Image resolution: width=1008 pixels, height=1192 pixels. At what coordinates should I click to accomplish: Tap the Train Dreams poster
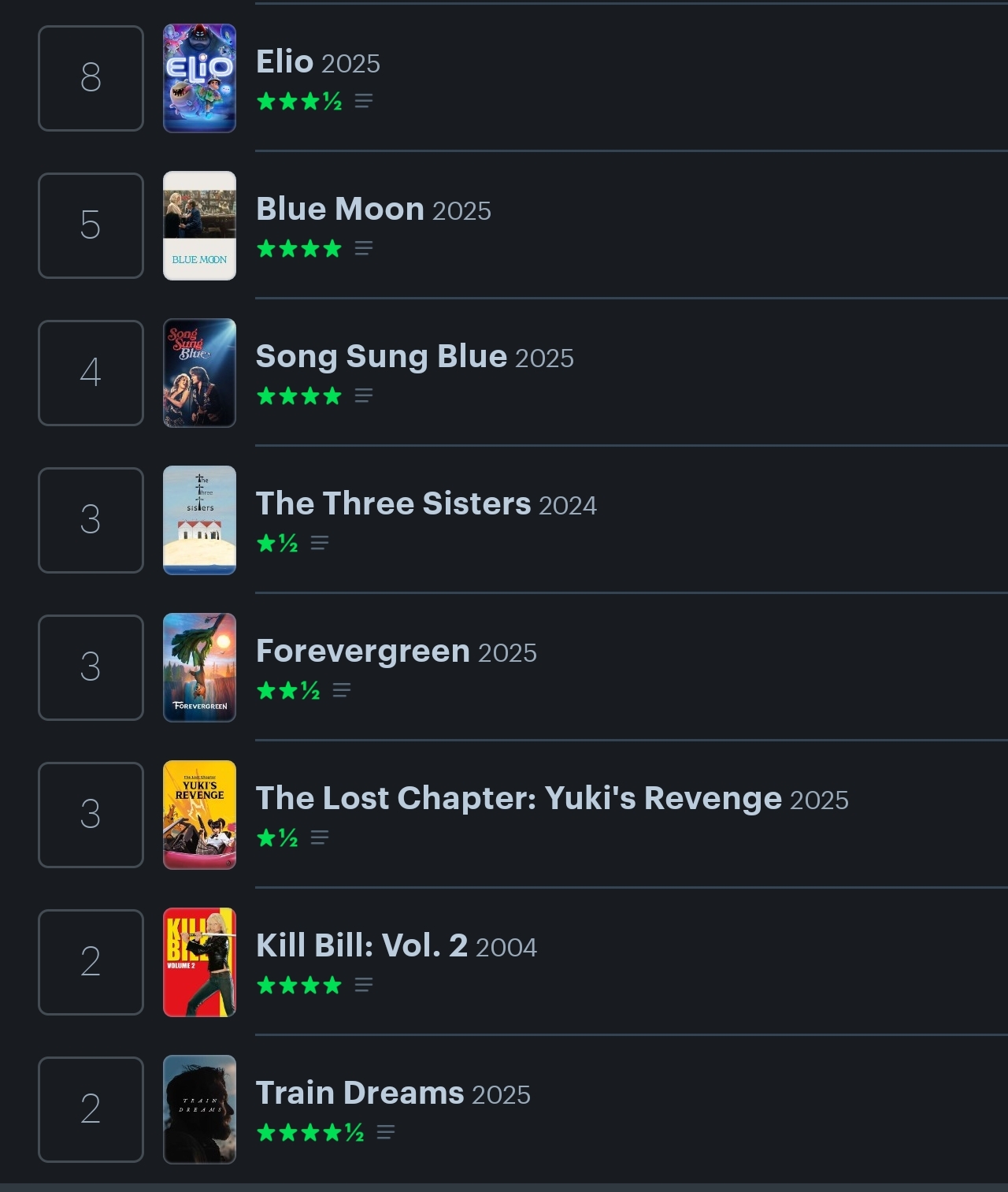(199, 1109)
